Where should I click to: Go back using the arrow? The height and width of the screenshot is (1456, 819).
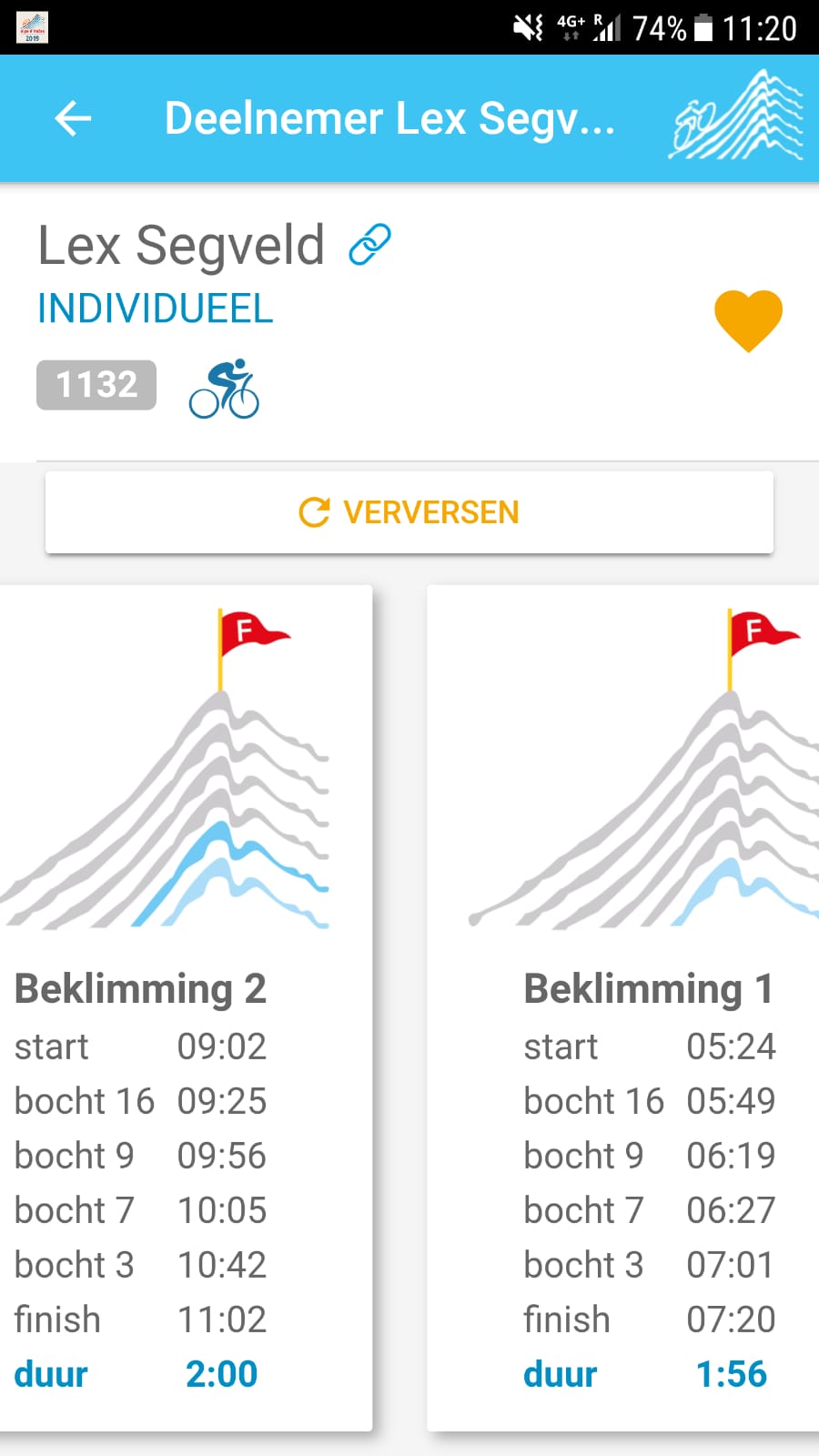[x=73, y=118]
